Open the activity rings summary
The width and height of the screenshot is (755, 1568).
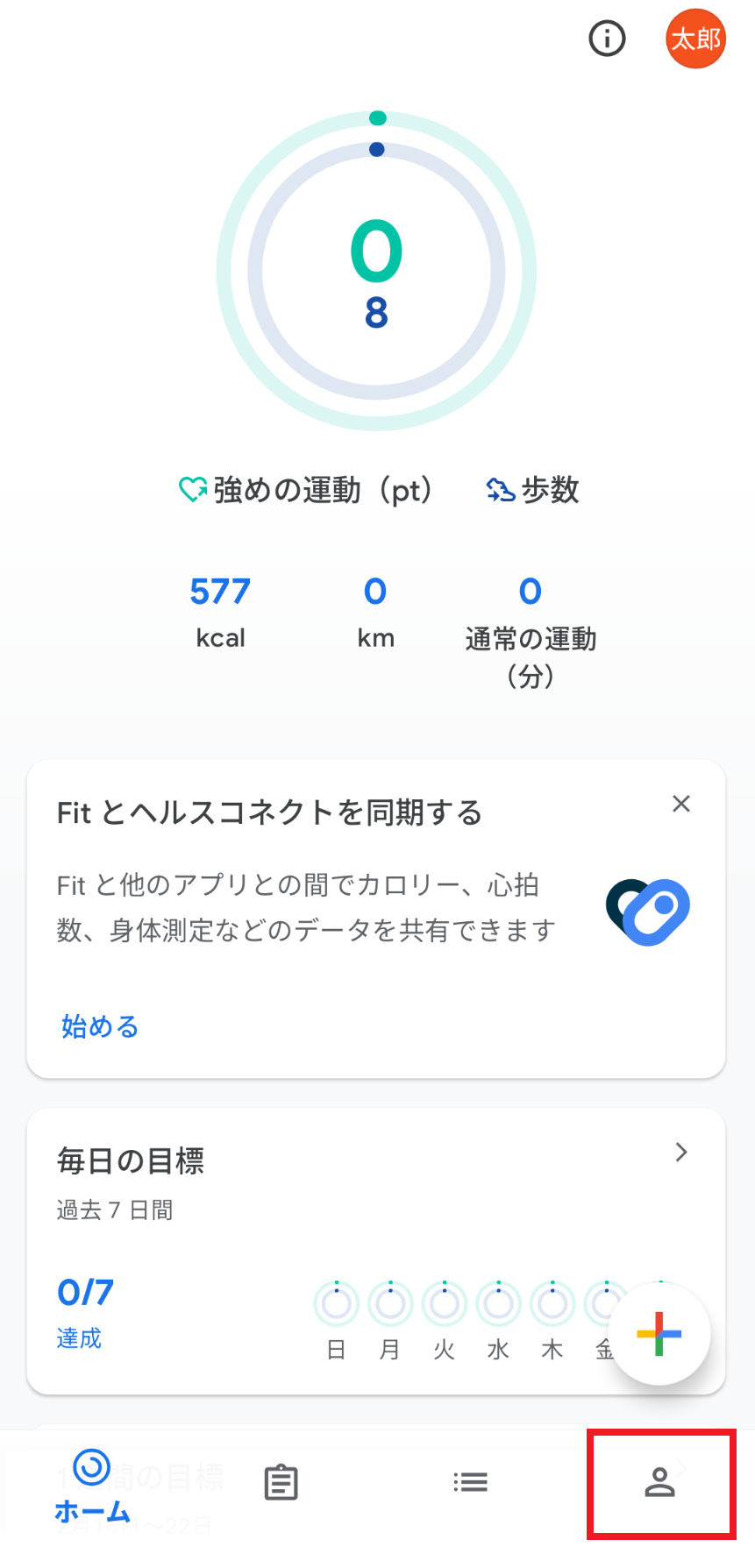(376, 272)
